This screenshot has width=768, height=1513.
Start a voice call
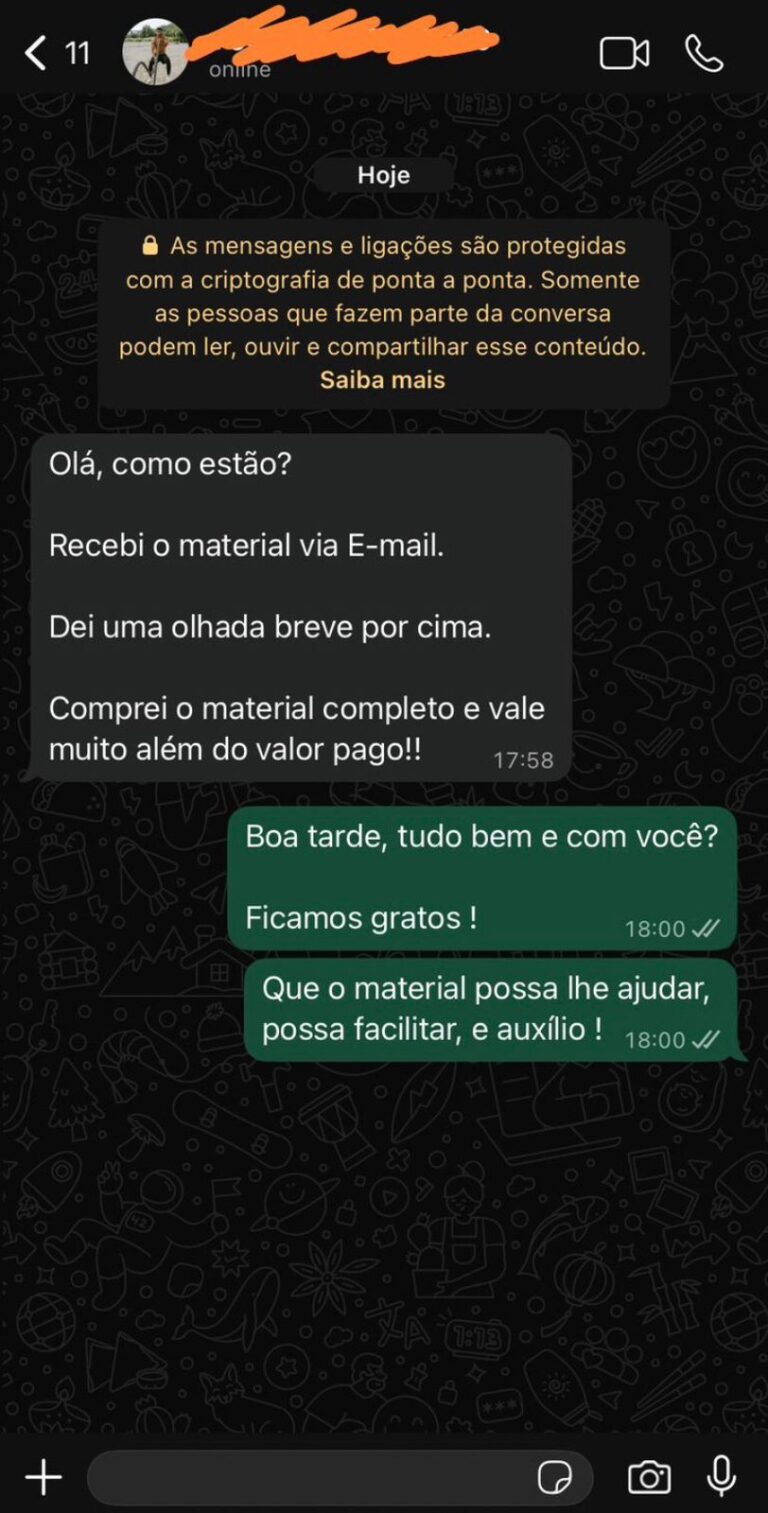pos(704,53)
